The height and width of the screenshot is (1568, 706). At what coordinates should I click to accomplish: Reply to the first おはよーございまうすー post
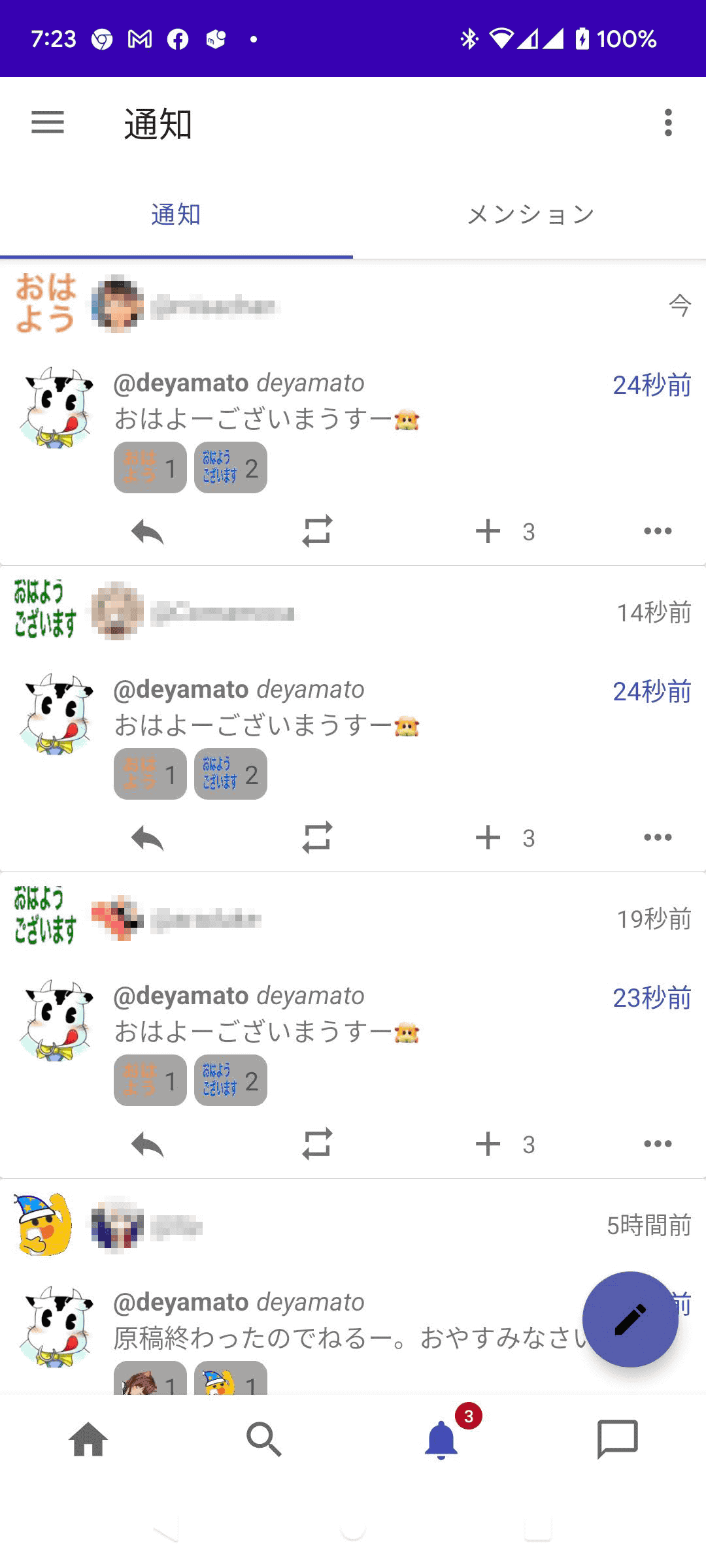tap(149, 531)
